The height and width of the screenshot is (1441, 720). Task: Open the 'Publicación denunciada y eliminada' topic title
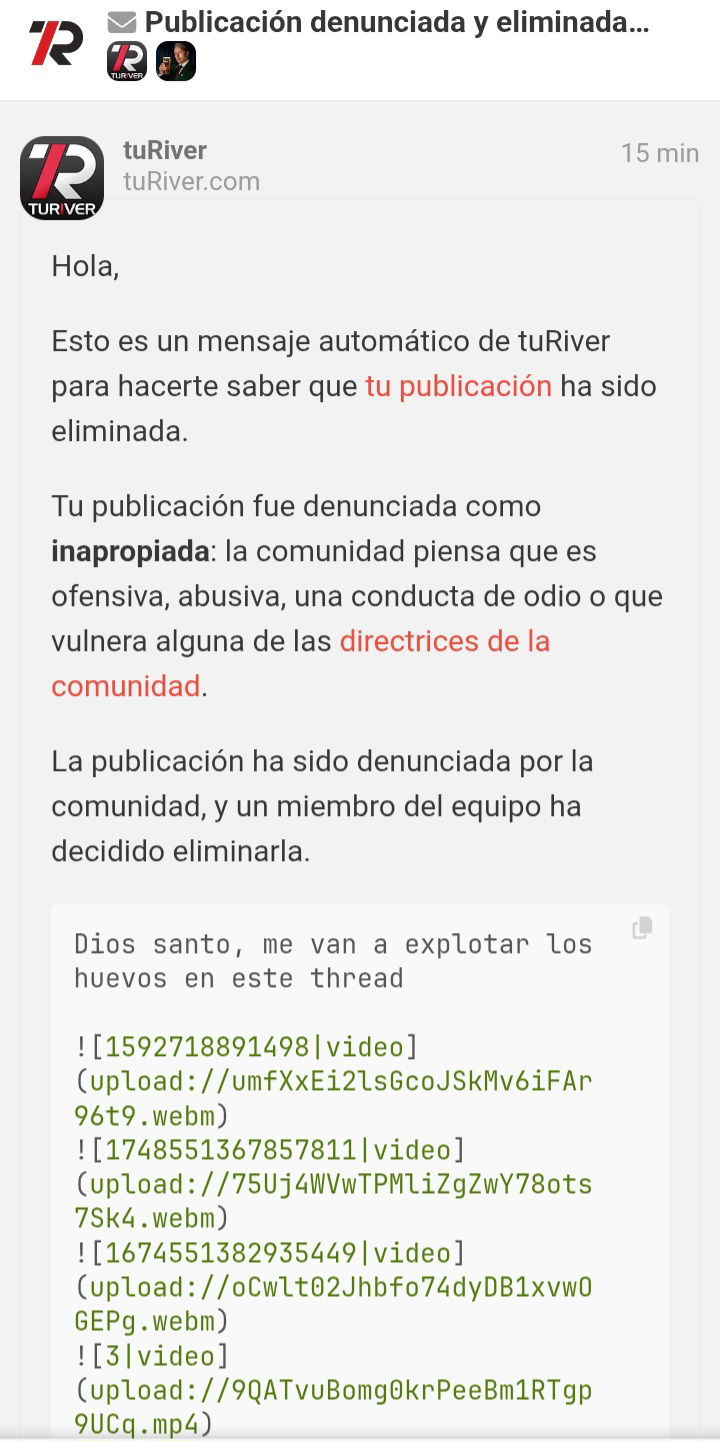(x=397, y=22)
